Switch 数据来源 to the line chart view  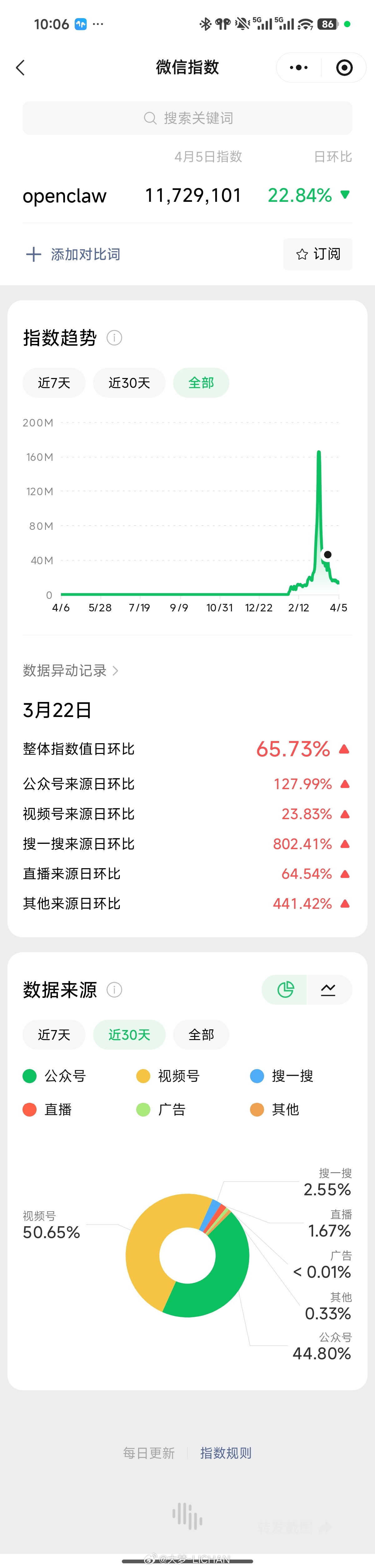click(x=329, y=990)
